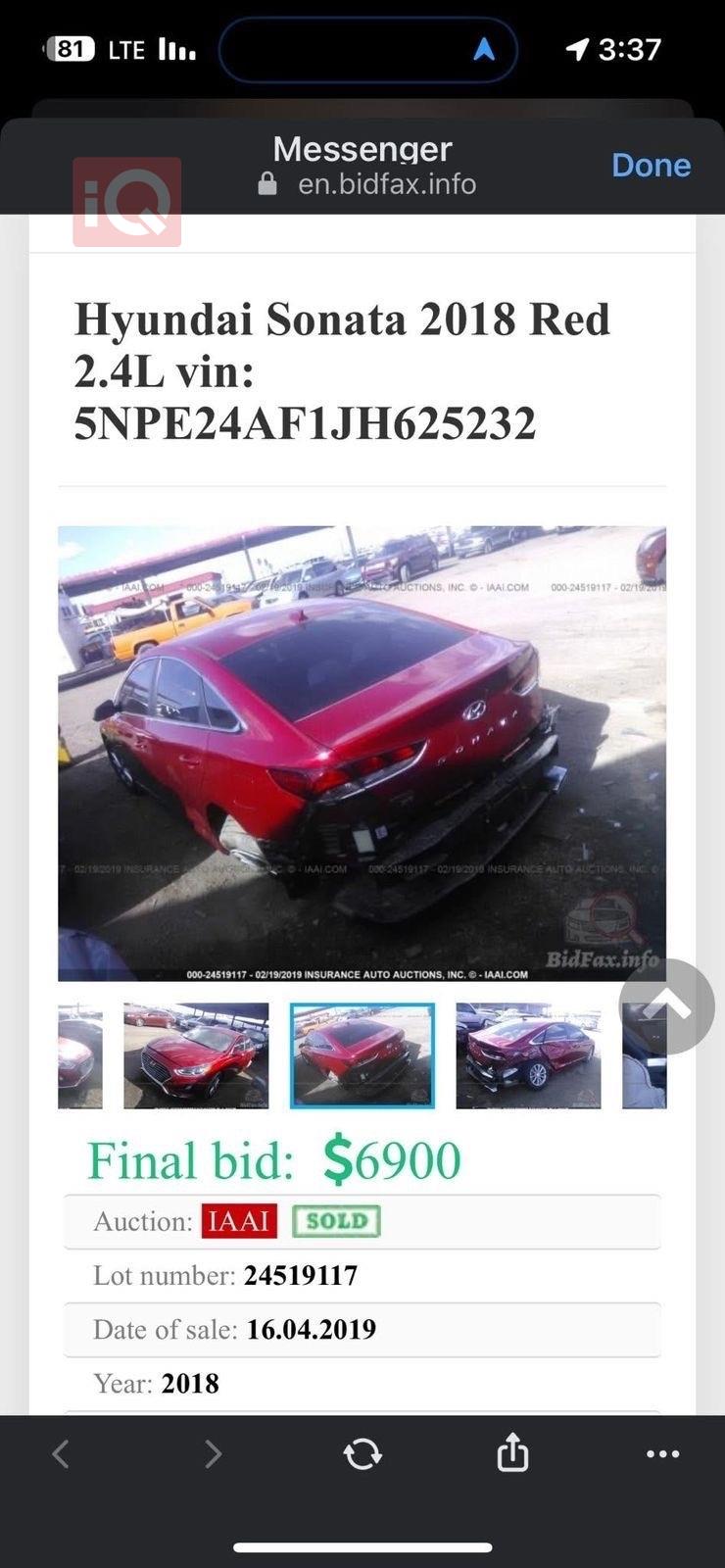Tap Done to close the browser
The image size is (725, 1568).
651,165
